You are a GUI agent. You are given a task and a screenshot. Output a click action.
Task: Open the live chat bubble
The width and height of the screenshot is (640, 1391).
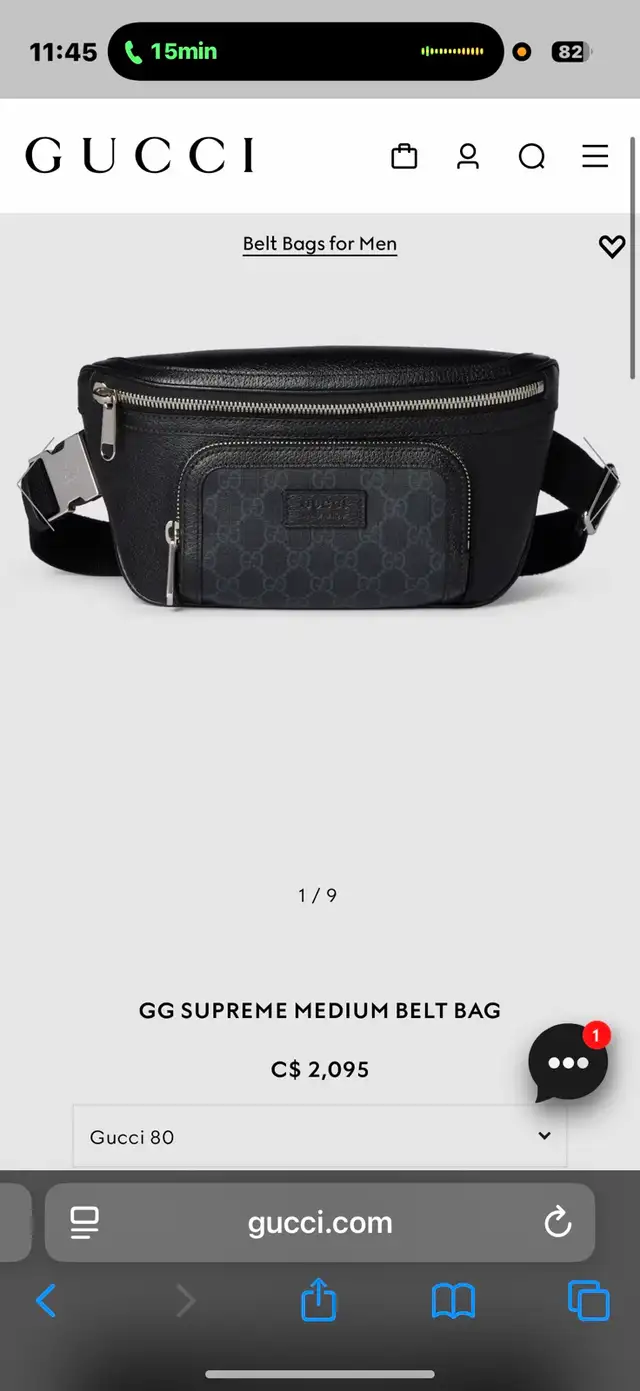coord(568,1062)
